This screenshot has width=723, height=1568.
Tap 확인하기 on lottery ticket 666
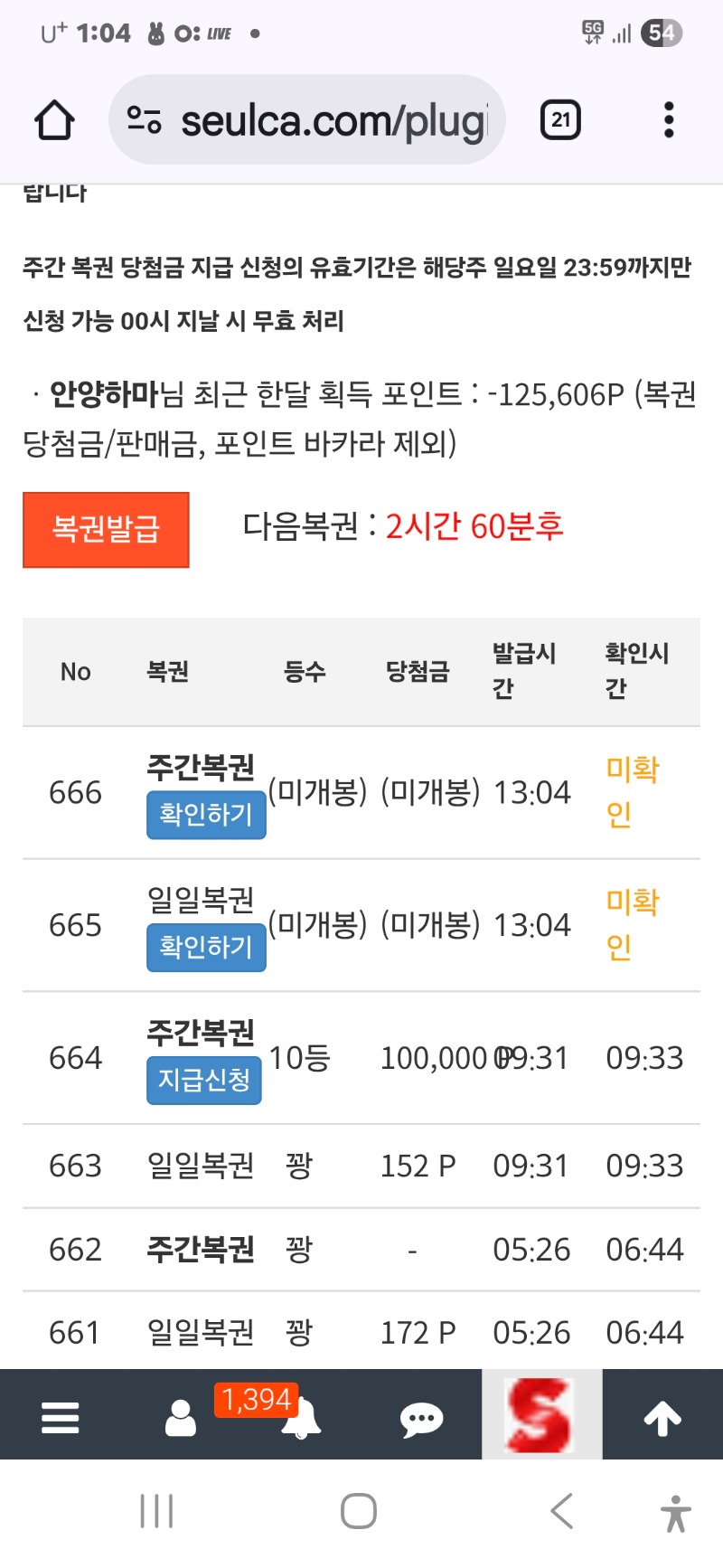pyautogui.click(x=206, y=815)
